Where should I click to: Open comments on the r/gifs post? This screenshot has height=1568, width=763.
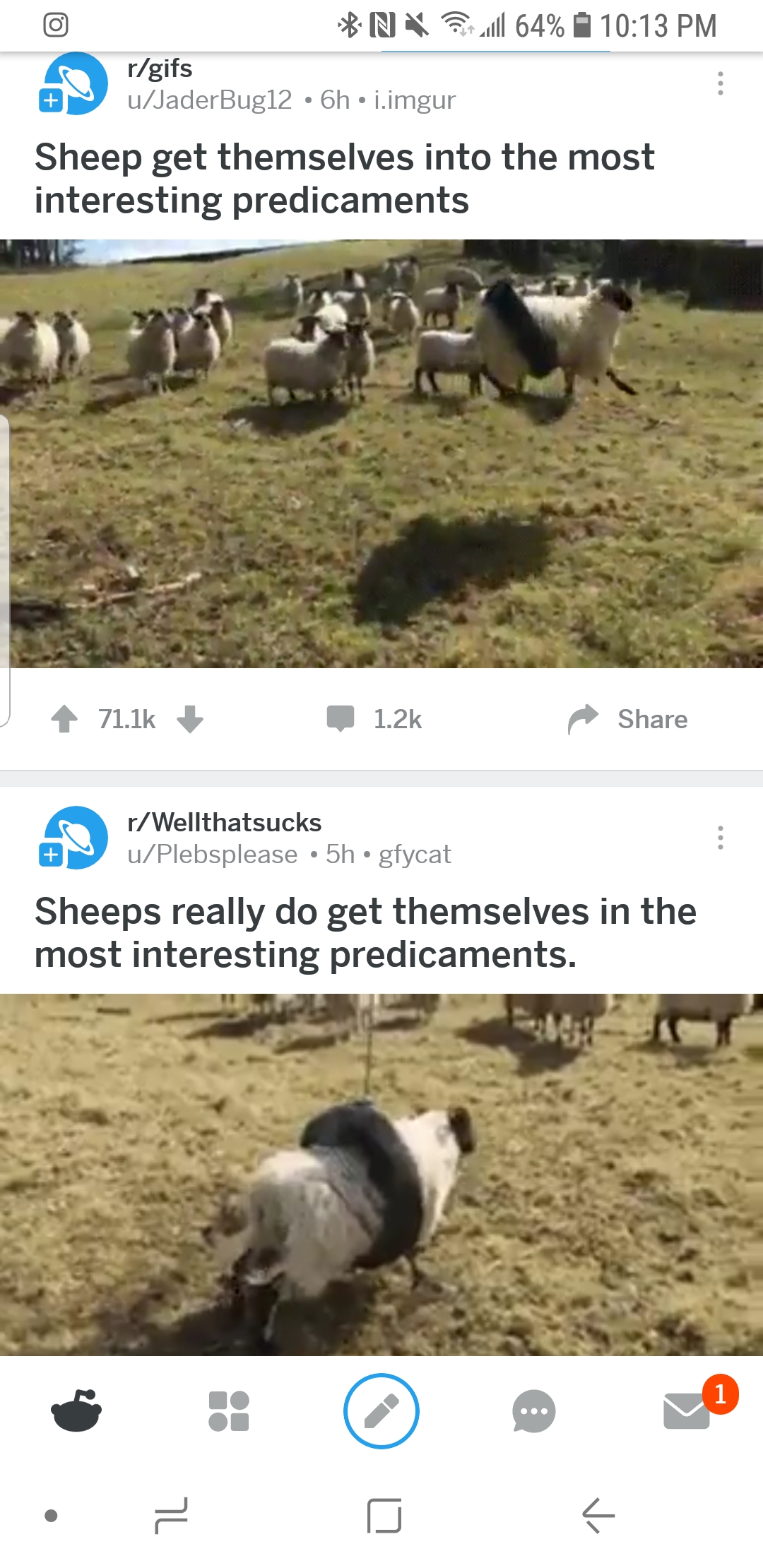click(374, 719)
